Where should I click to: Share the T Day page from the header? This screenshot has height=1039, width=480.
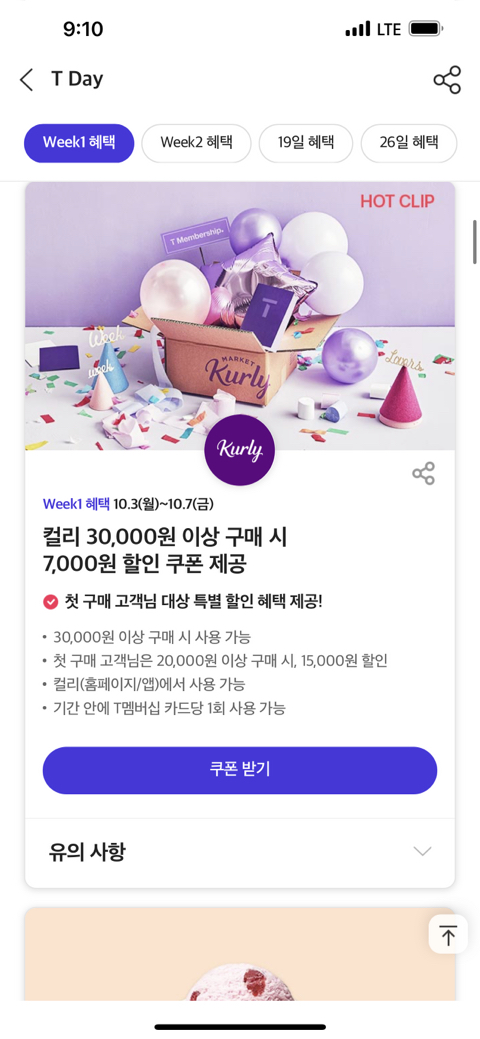pos(447,80)
